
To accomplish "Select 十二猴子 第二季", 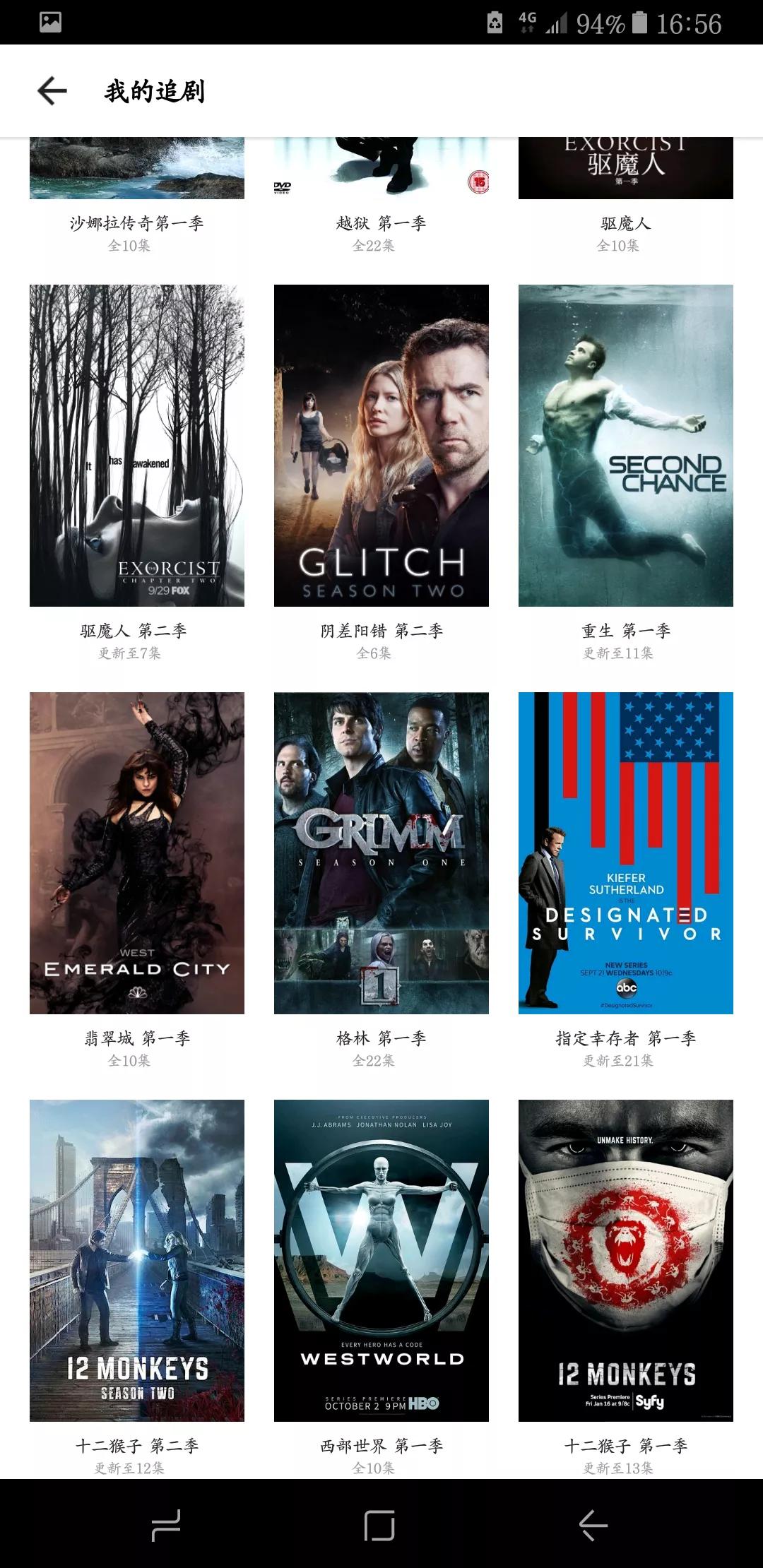I will pyautogui.click(x=136, y=1260).
